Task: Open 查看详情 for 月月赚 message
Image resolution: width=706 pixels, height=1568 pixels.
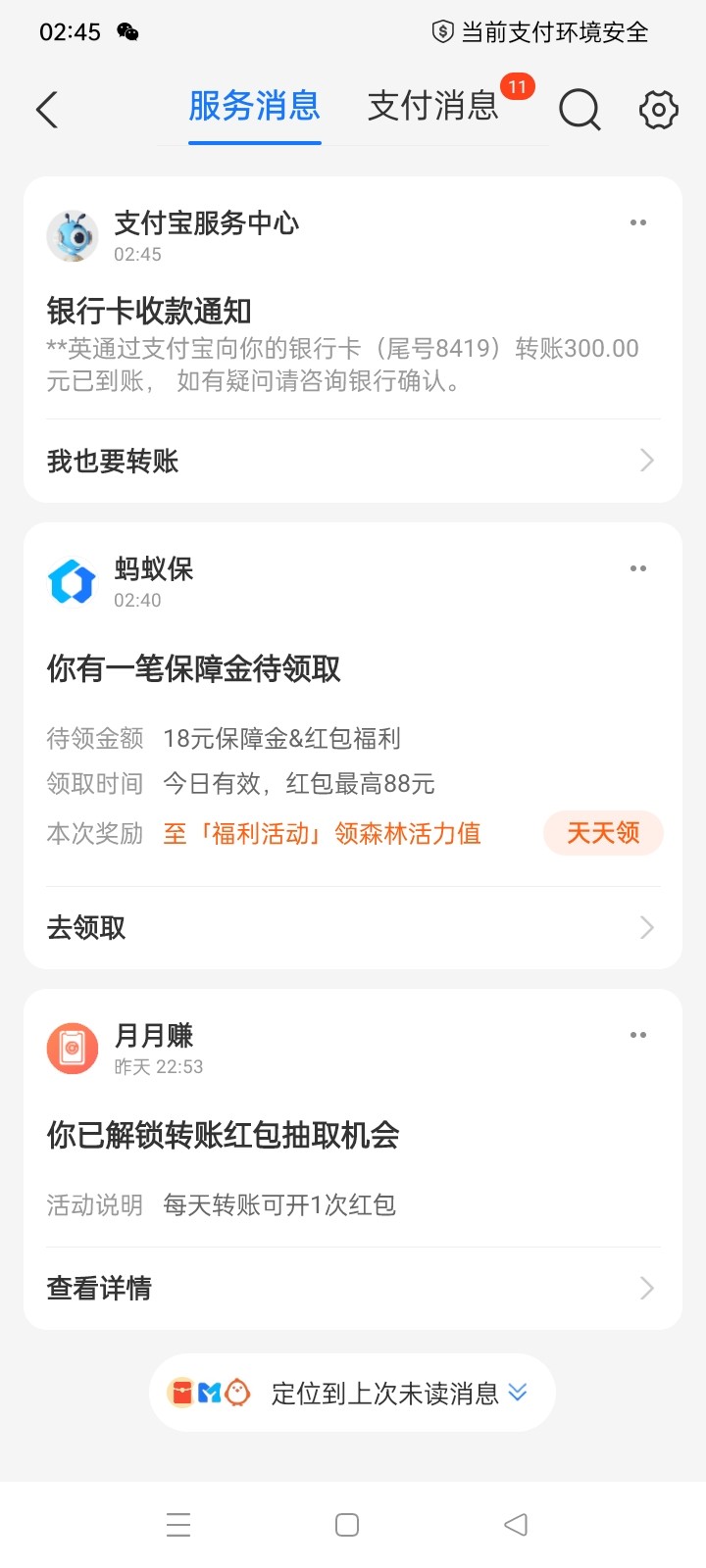Action: pyautogui.click(x=353, y=1288)
